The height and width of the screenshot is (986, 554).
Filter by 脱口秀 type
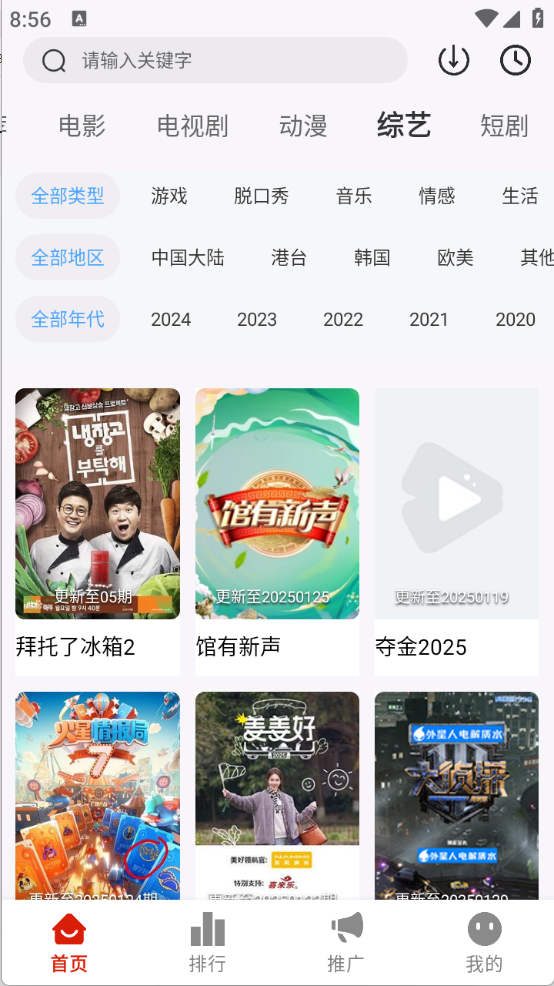(261, 196)
